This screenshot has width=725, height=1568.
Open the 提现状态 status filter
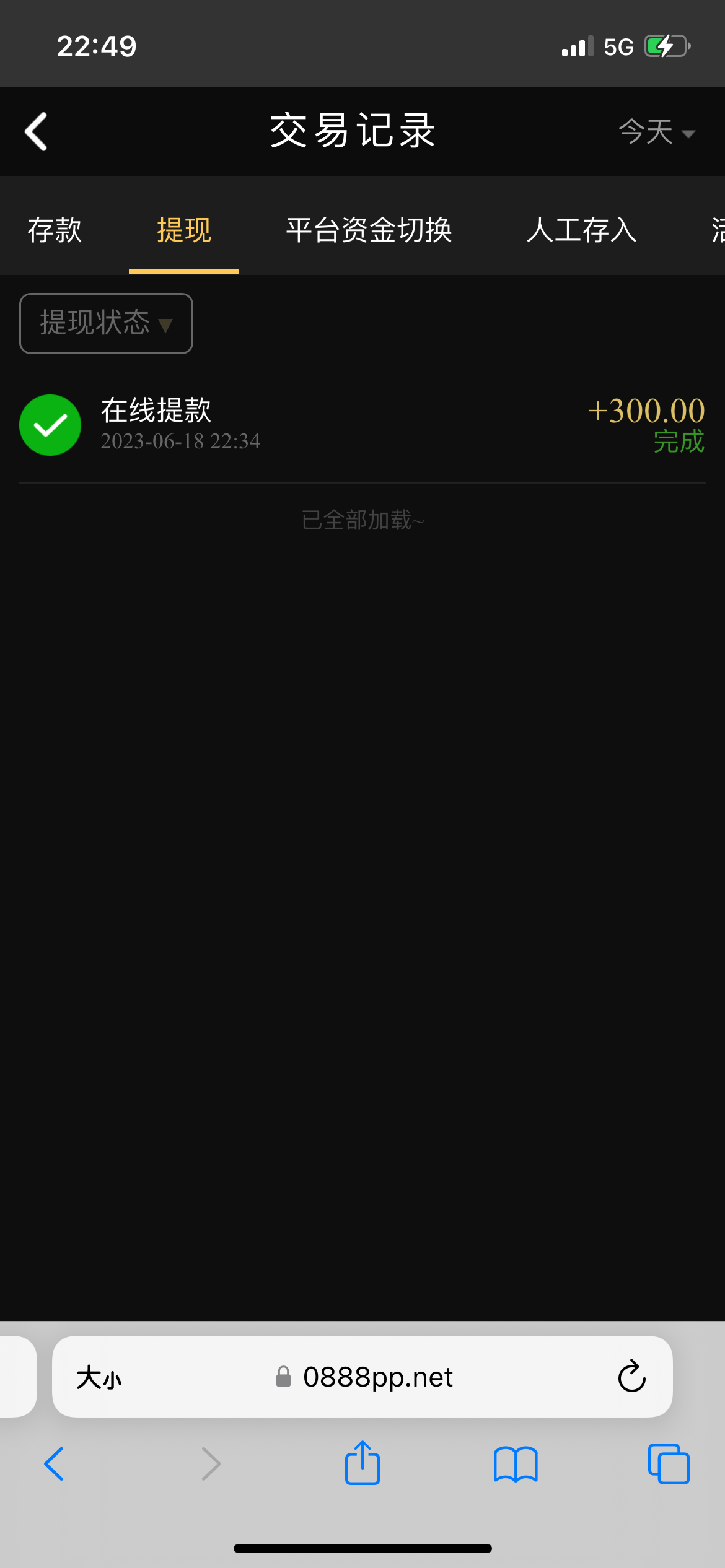(105, 323)
